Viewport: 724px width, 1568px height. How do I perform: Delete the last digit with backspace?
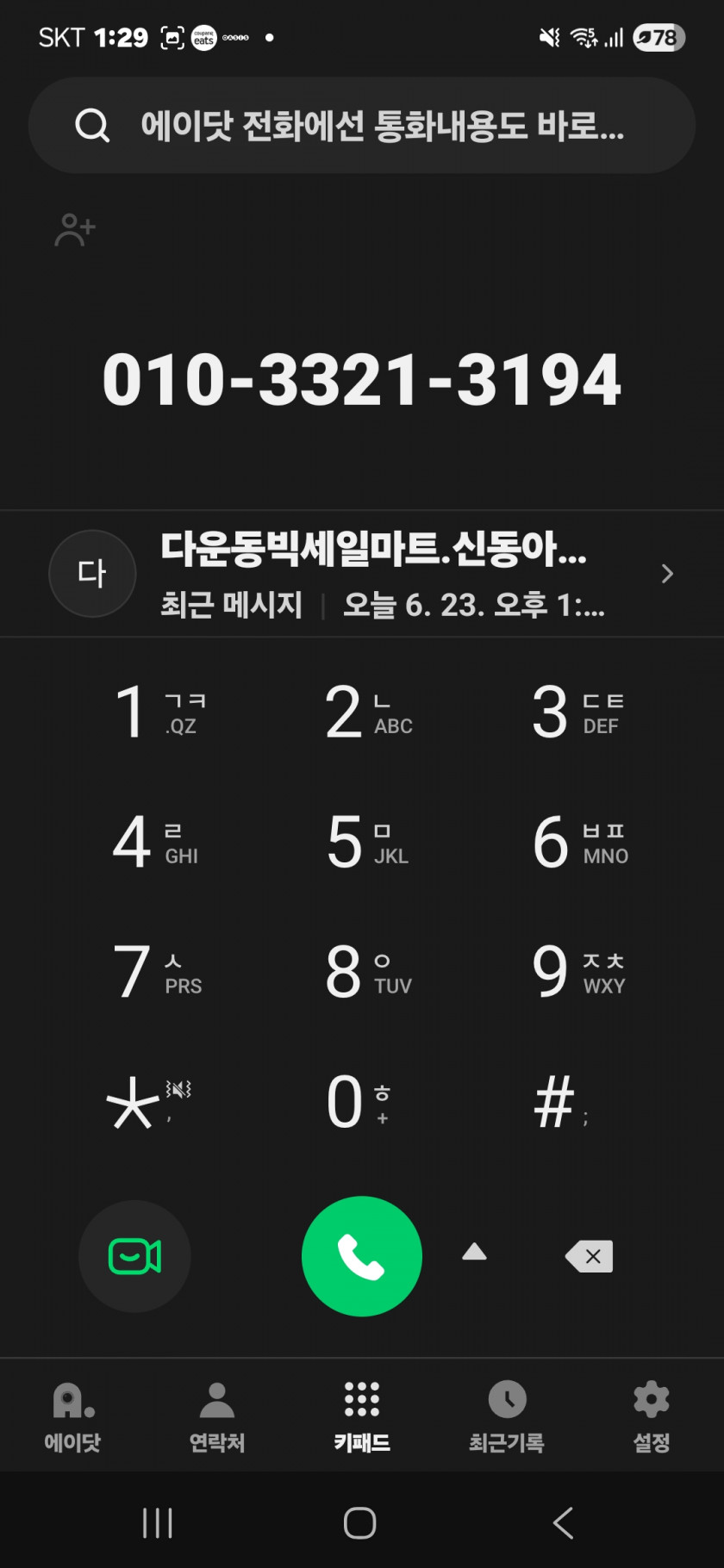(590, 1256)
